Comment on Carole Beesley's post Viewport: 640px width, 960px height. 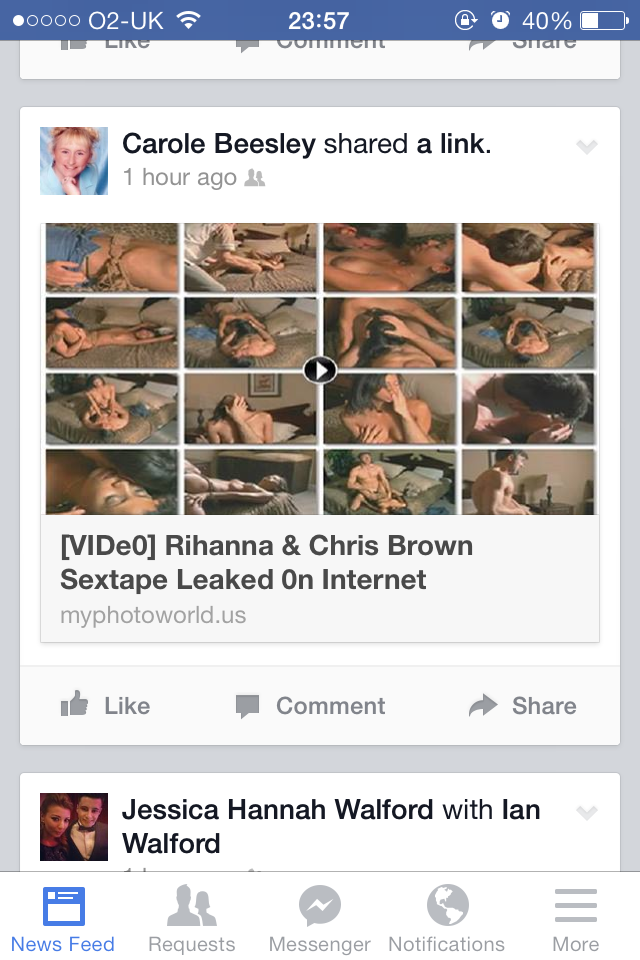[310, 706]
